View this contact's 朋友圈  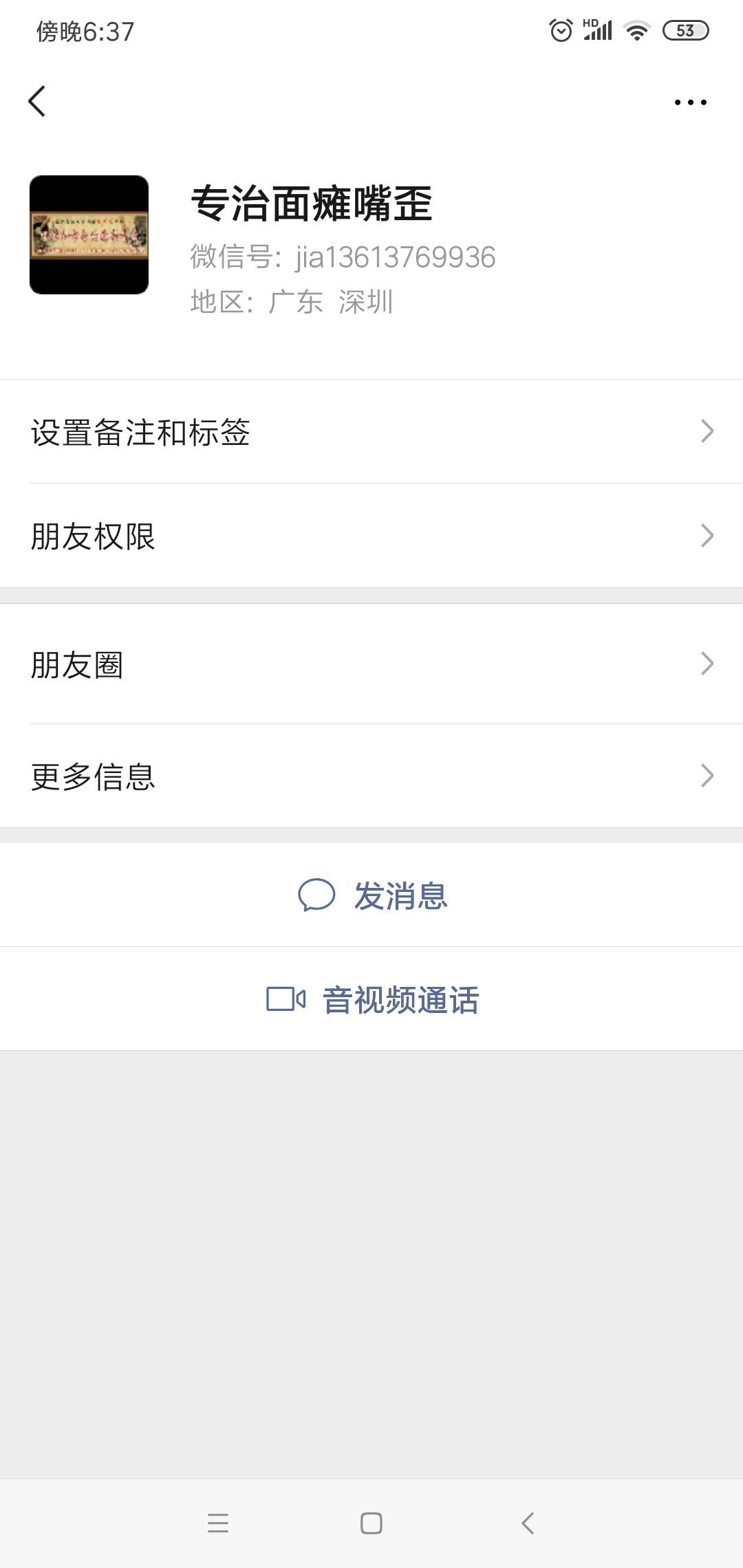[371, 664]
